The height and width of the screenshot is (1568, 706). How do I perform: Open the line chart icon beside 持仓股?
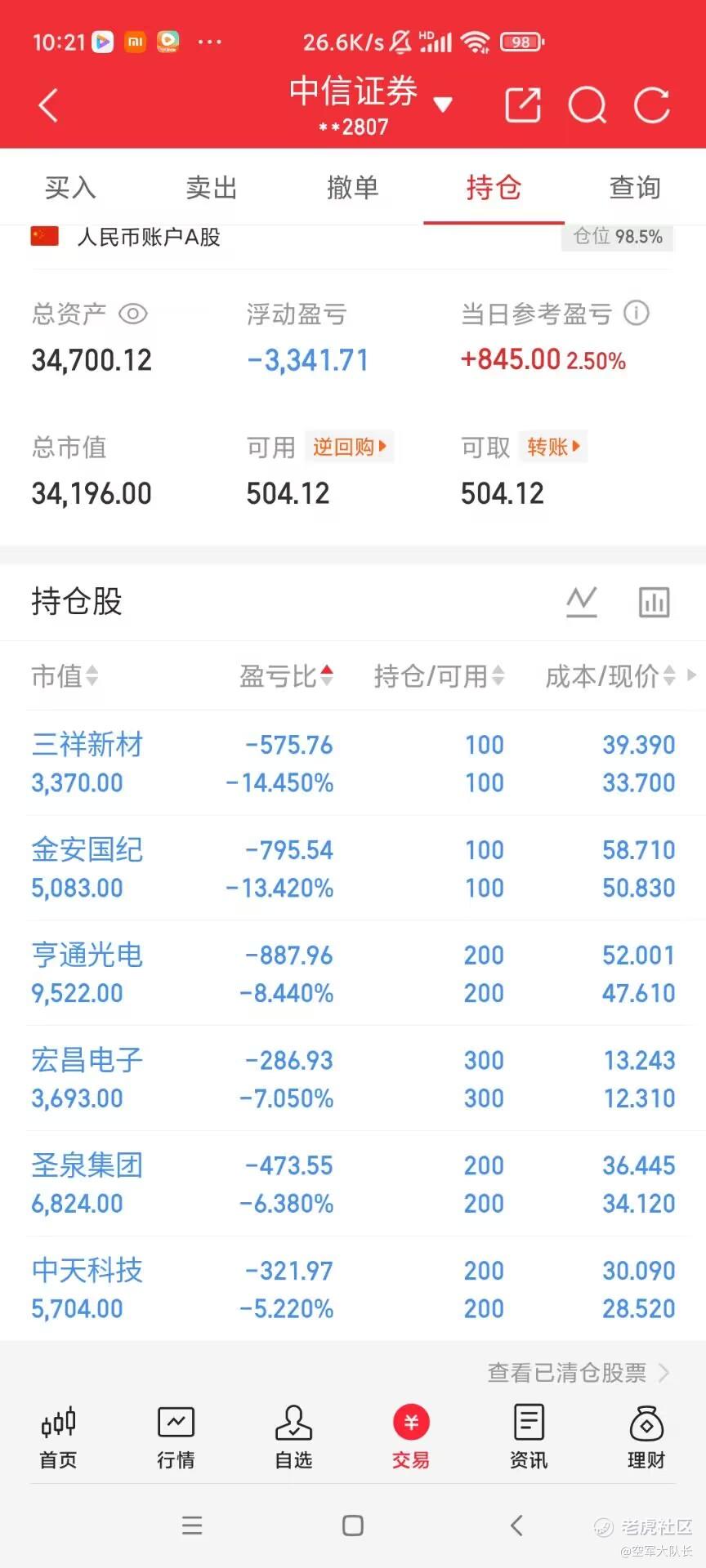coord(582,602)
